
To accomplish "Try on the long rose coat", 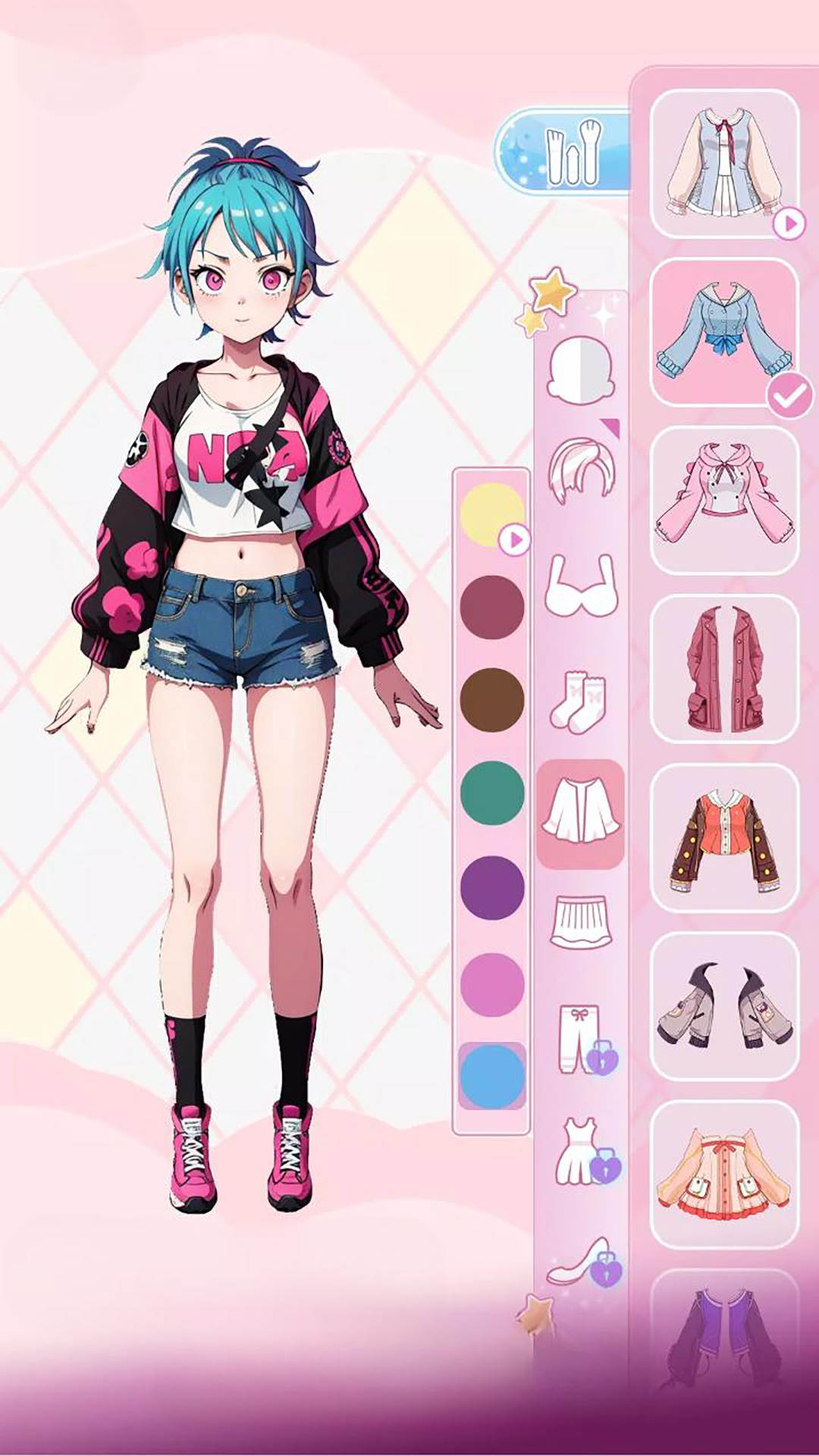I will (x=724, y=669).
